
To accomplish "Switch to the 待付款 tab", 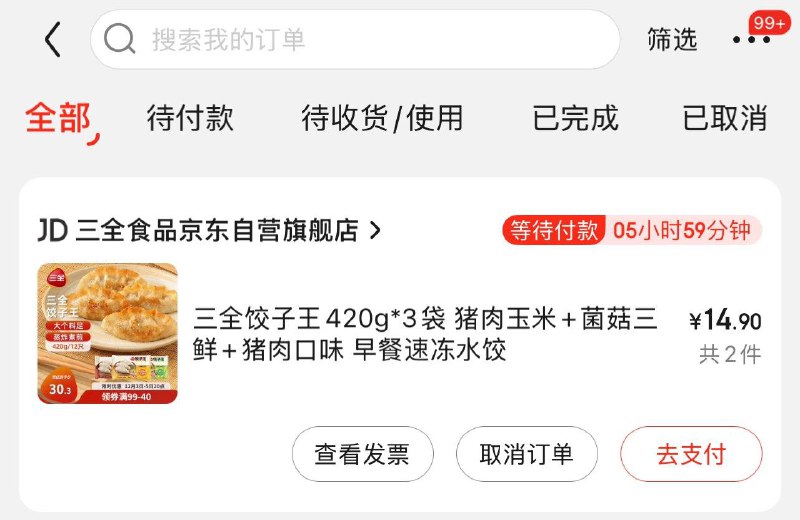I will click(190, 118).
